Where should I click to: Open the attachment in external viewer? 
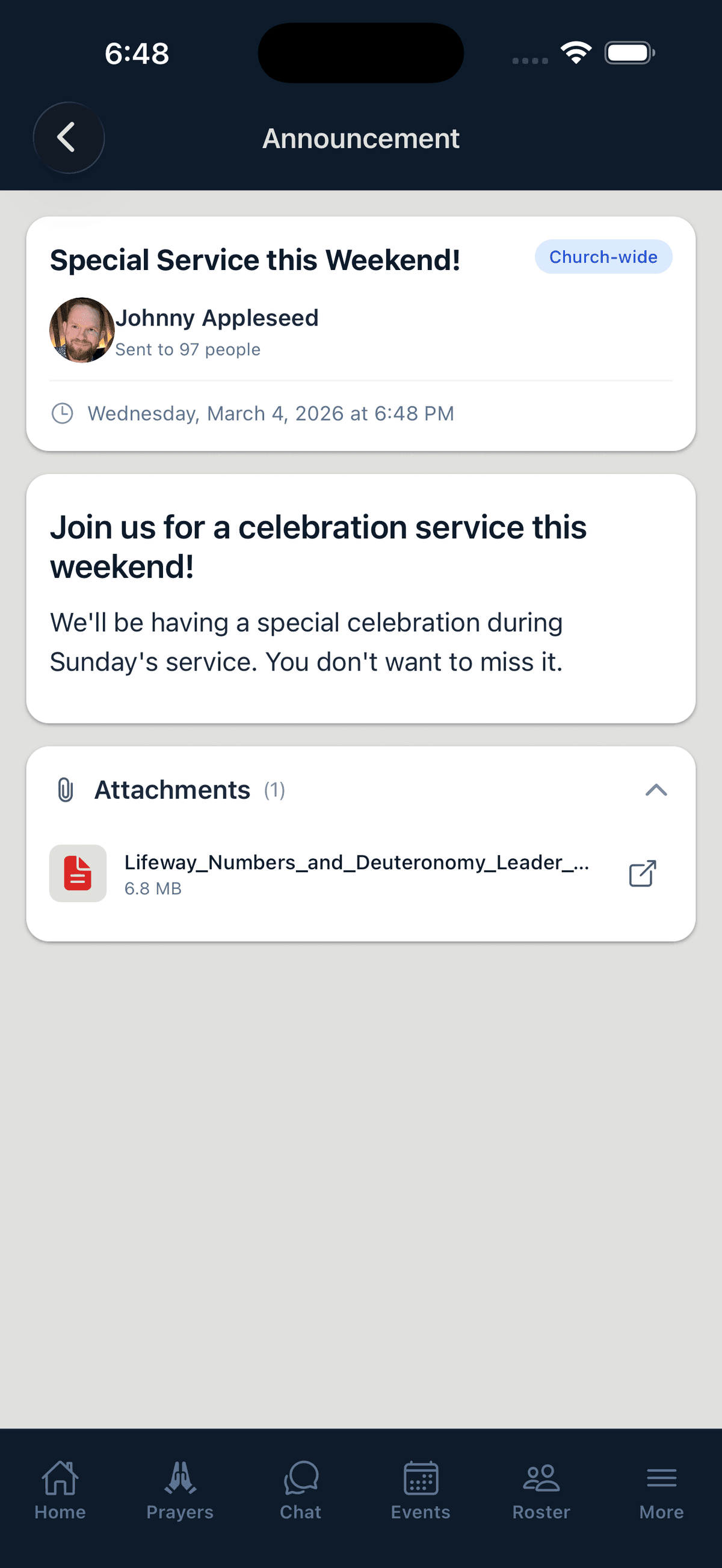(x=641, y=873)
